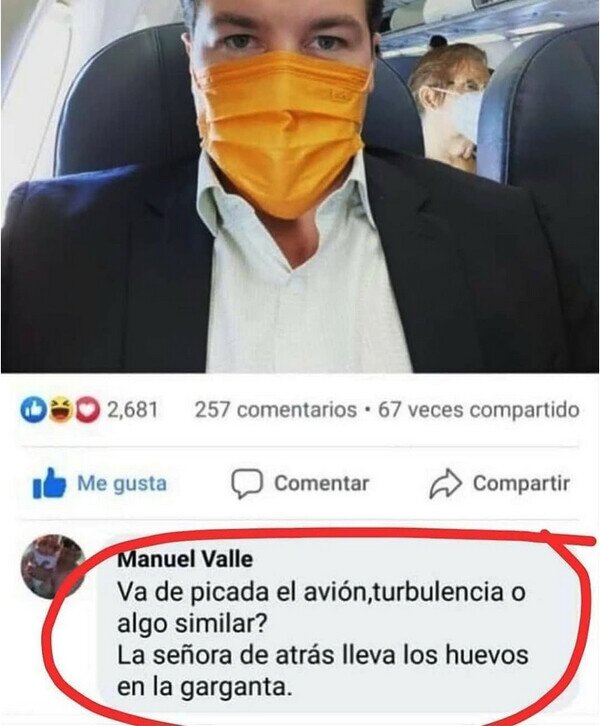Share the post via Compartir
The image size is (600, 726).
[500, 483]
